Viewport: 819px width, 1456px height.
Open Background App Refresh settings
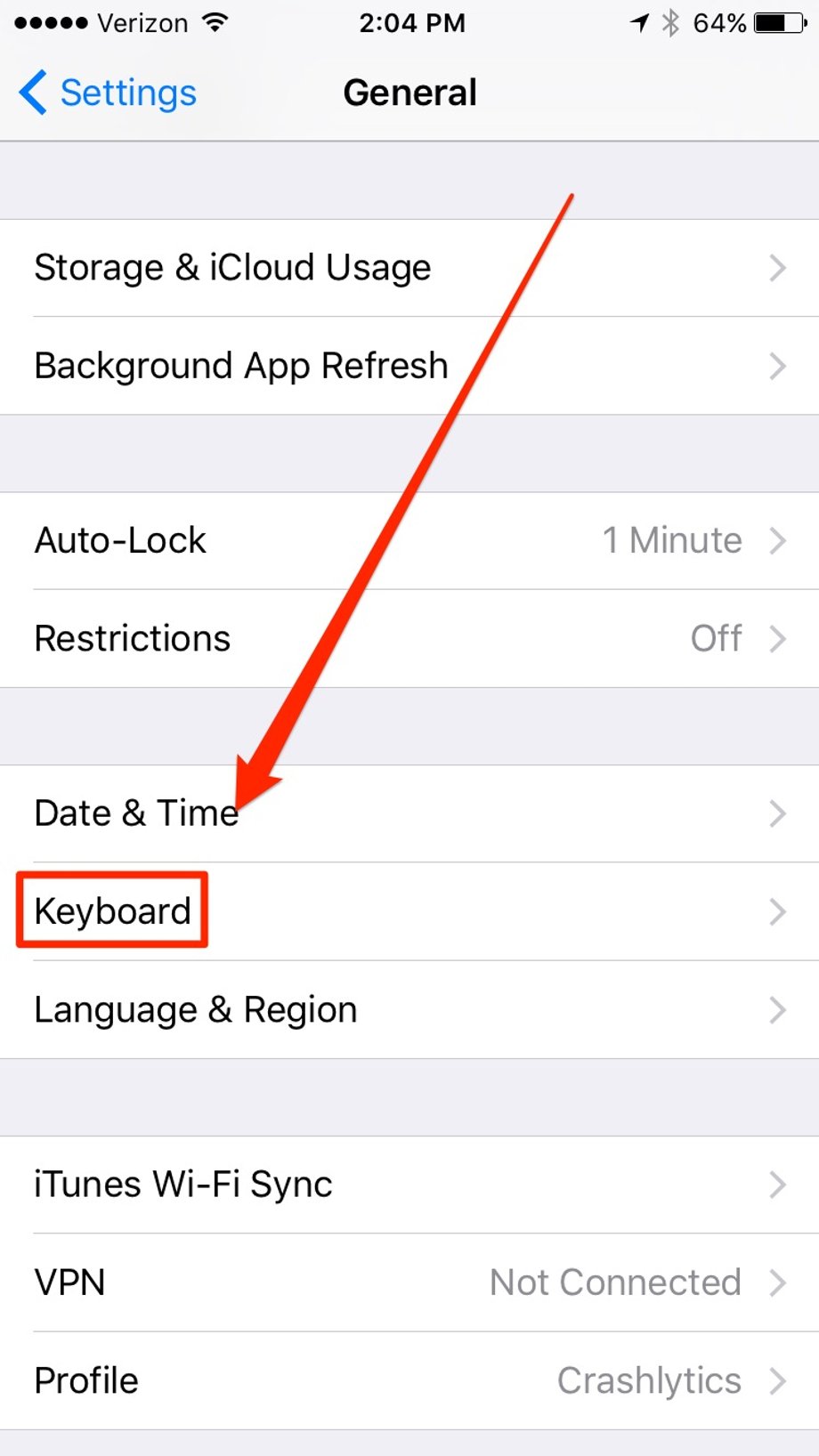(x=409, y=366)
